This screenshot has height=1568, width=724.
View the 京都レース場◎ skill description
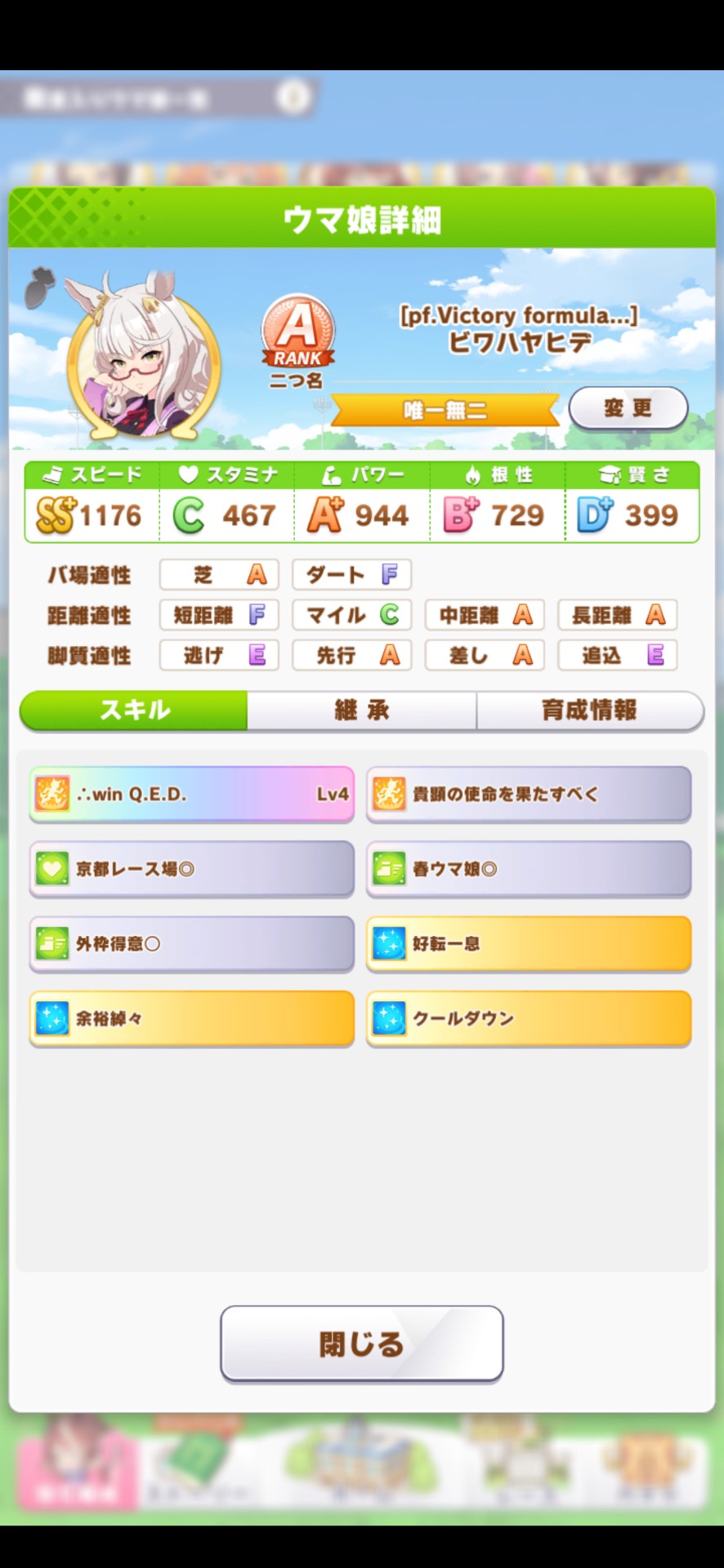click(192, 869)
